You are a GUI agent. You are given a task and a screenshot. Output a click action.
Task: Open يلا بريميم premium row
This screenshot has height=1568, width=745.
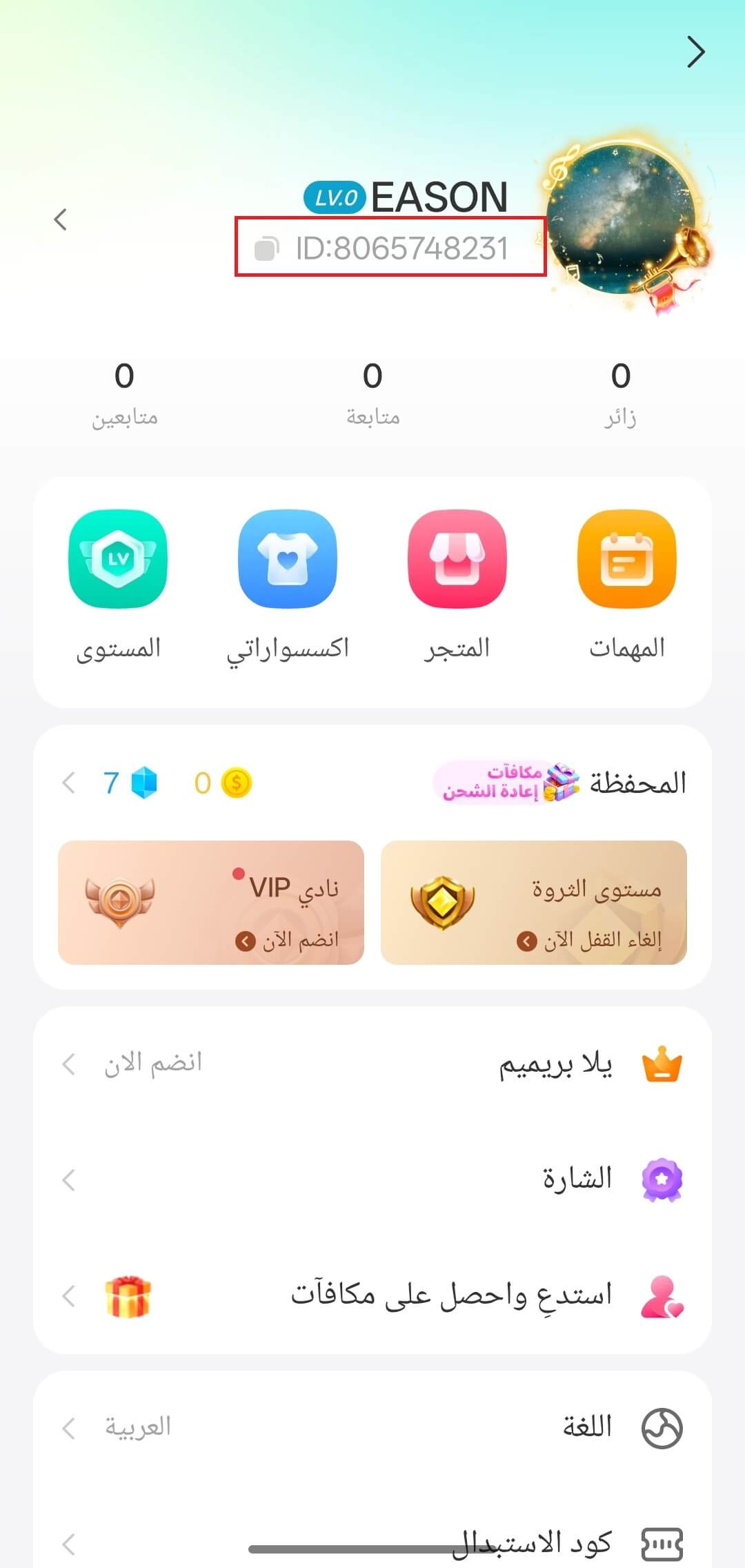point(372,1064)
